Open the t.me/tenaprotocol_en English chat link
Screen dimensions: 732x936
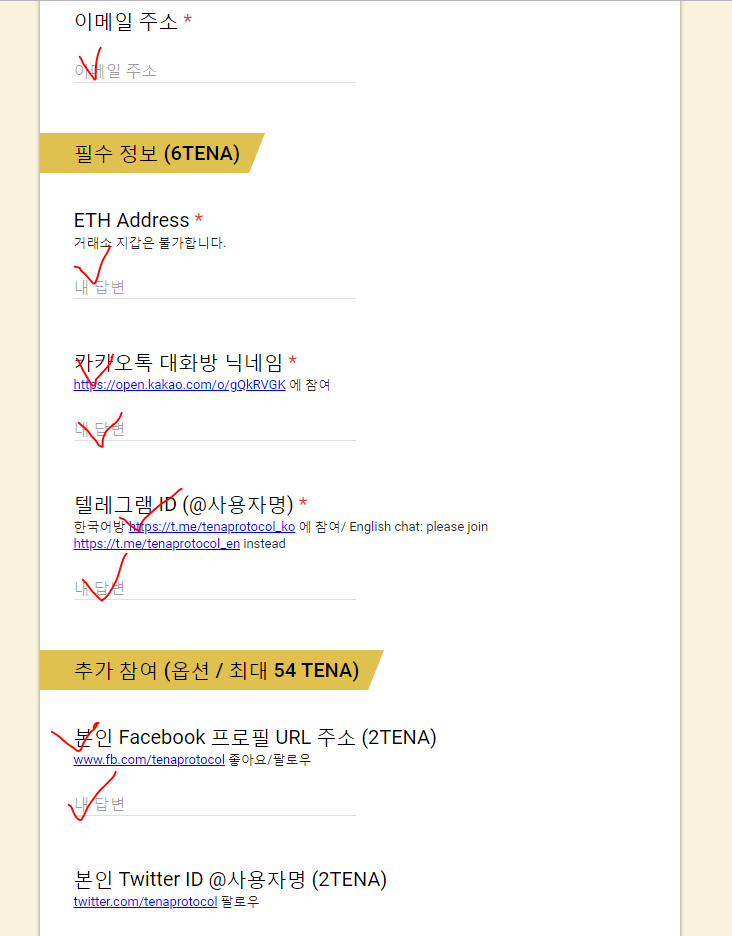[x=156, y=544]
